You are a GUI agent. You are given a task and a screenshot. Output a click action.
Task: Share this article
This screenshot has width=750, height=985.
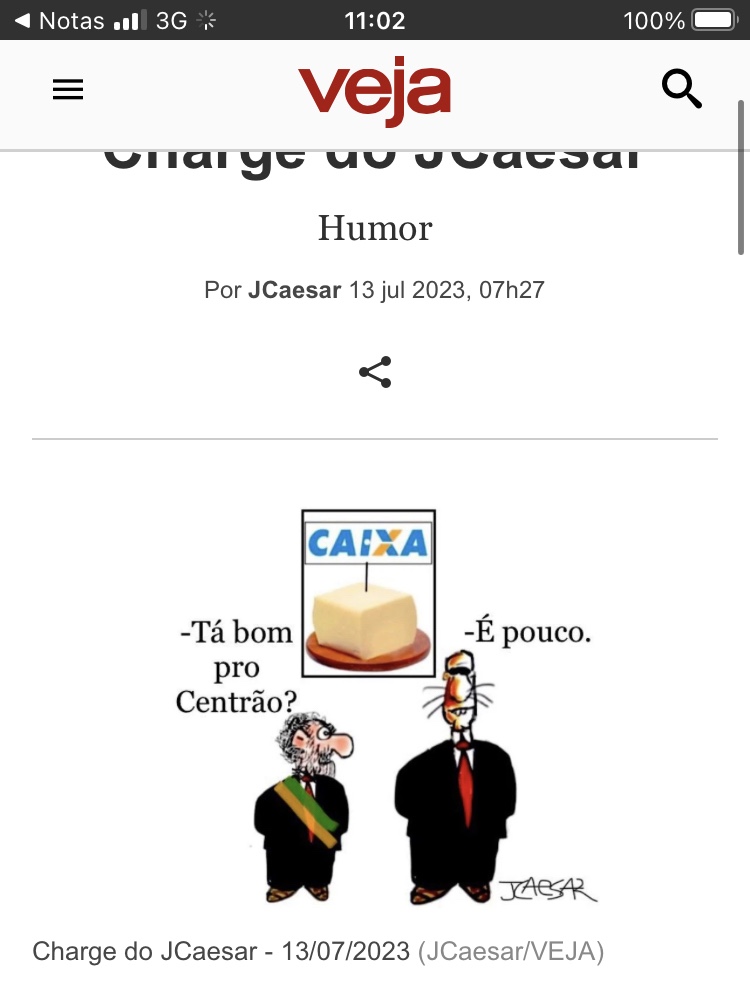[375, 372]
